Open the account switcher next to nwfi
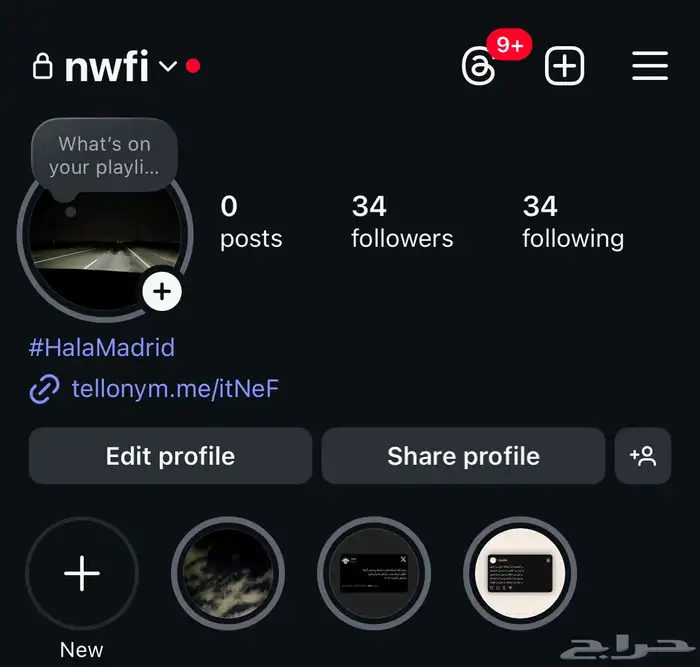Image resolution: width=700 pixels, height=667 pixels. [x=168, y=67]
